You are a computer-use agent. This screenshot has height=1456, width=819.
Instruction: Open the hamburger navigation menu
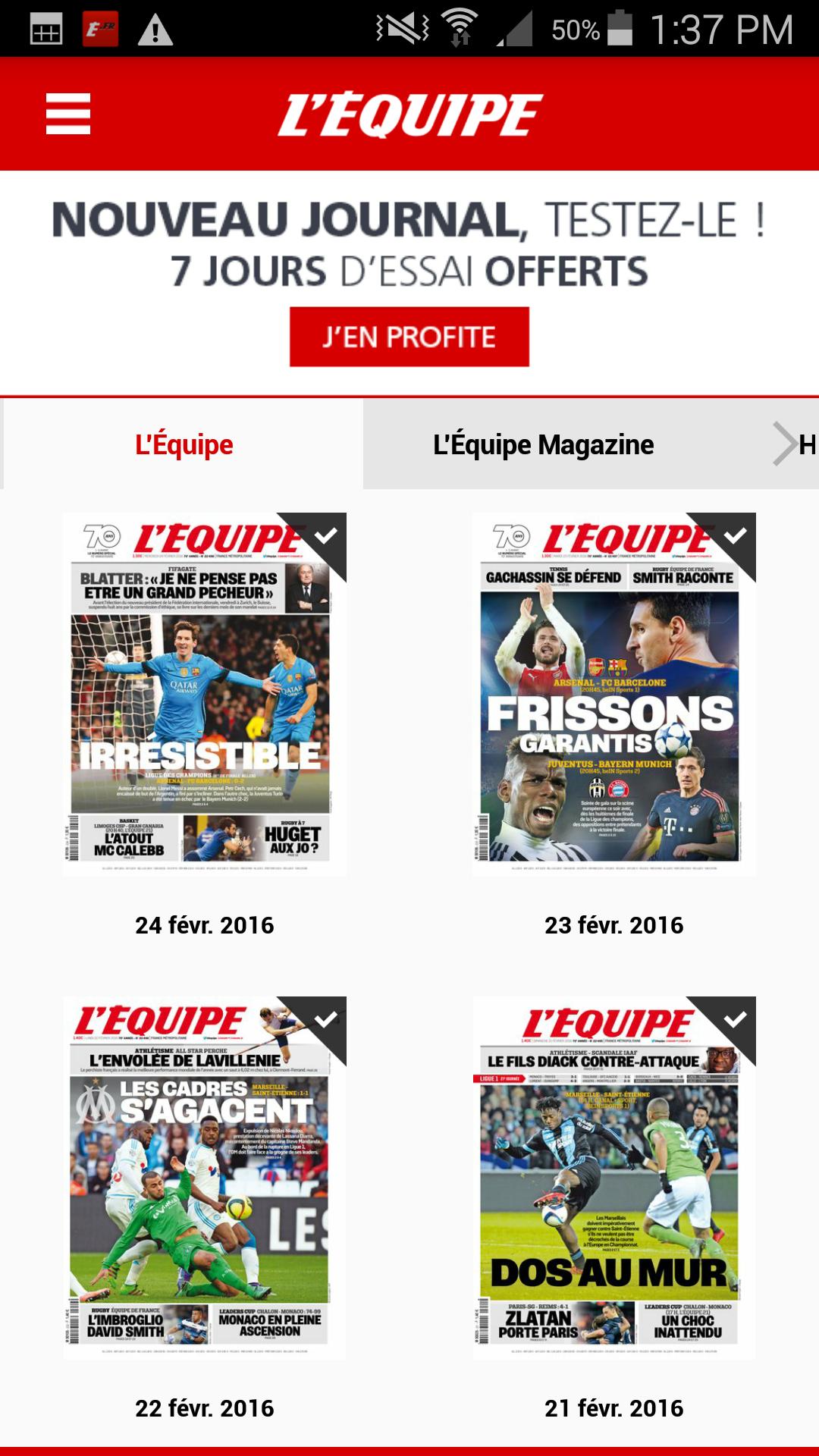click(x=68, y=114)
